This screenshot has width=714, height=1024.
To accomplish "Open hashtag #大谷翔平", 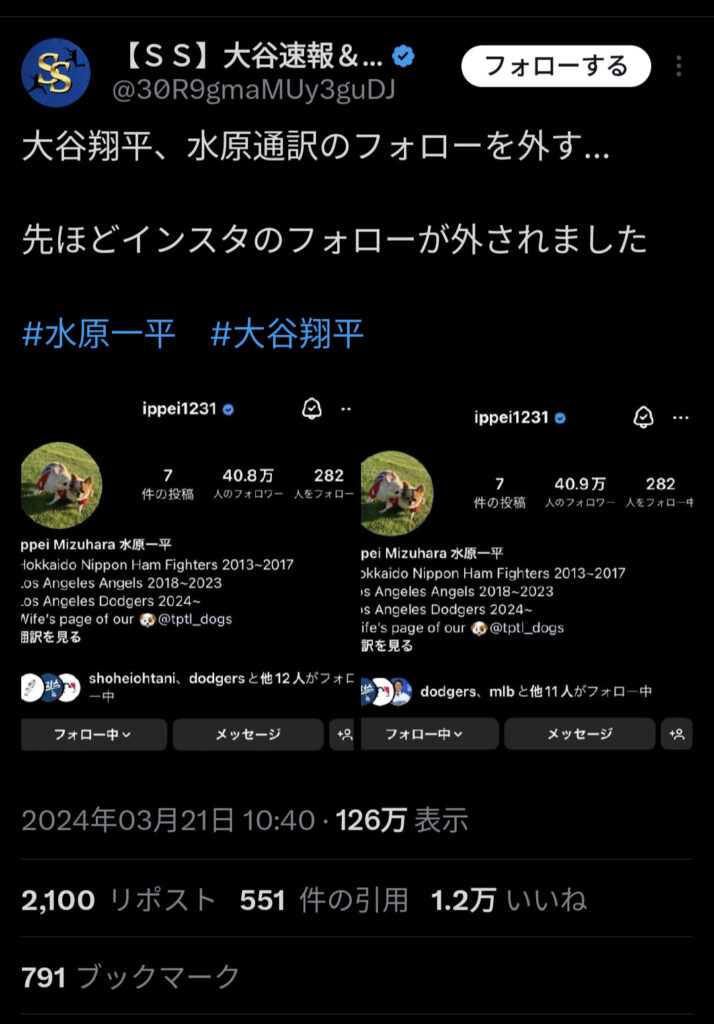I will click(x=287, y=333).
